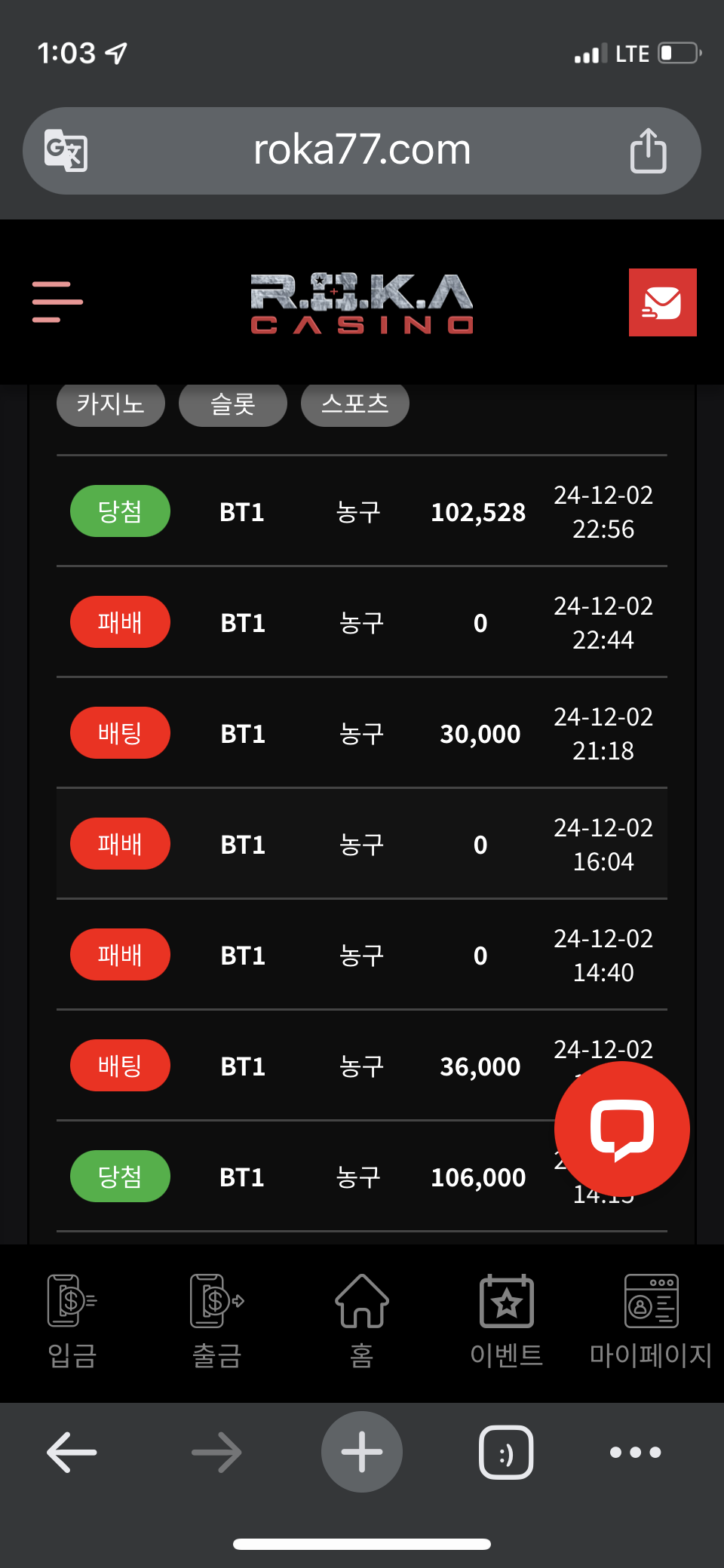Image resolution: width=724 pixels, height=1568 pixels.
Task: Go to the 입금 deposit tab
Action: point(72,1321)
